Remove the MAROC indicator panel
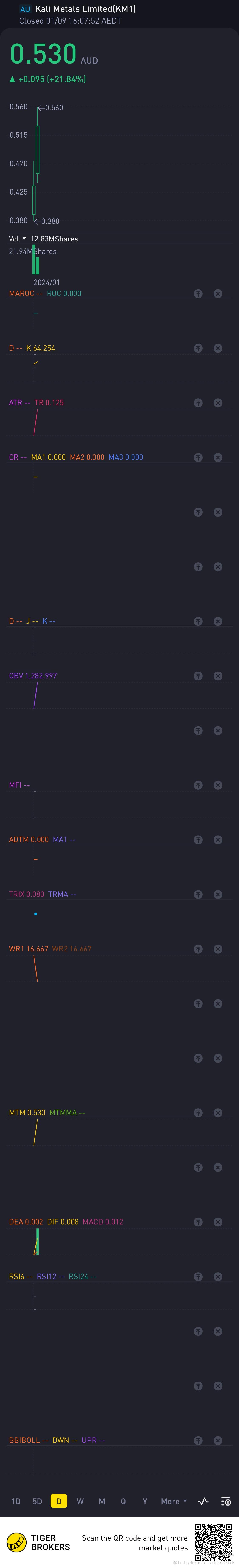The height and width of the screenshot is (1568, 239). (x=218, y=293)
